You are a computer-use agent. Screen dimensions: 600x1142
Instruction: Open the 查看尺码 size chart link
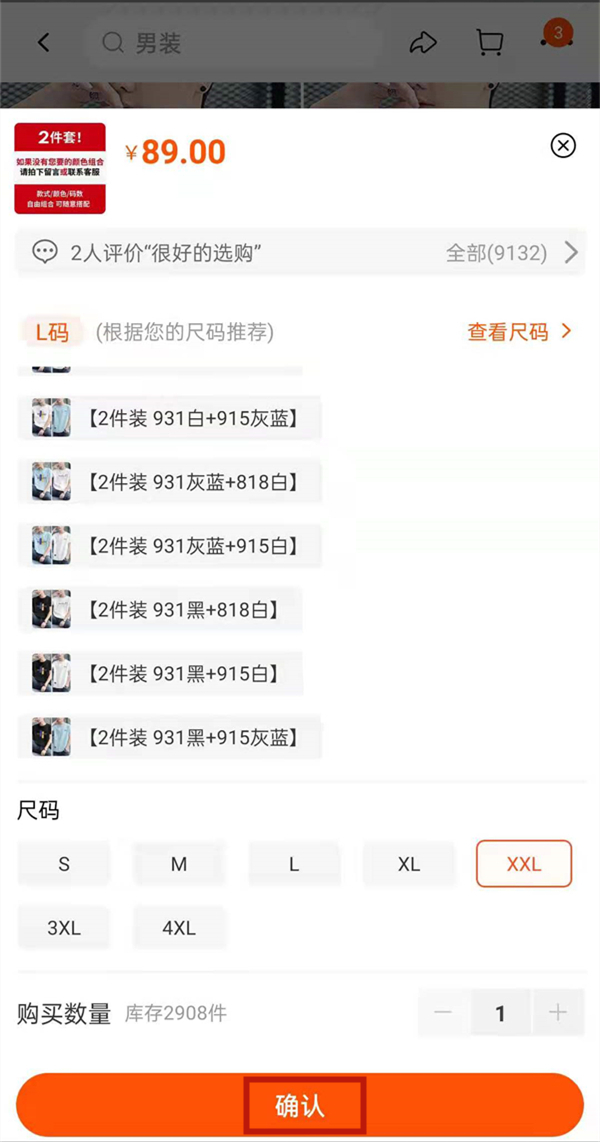pos(519,332)
